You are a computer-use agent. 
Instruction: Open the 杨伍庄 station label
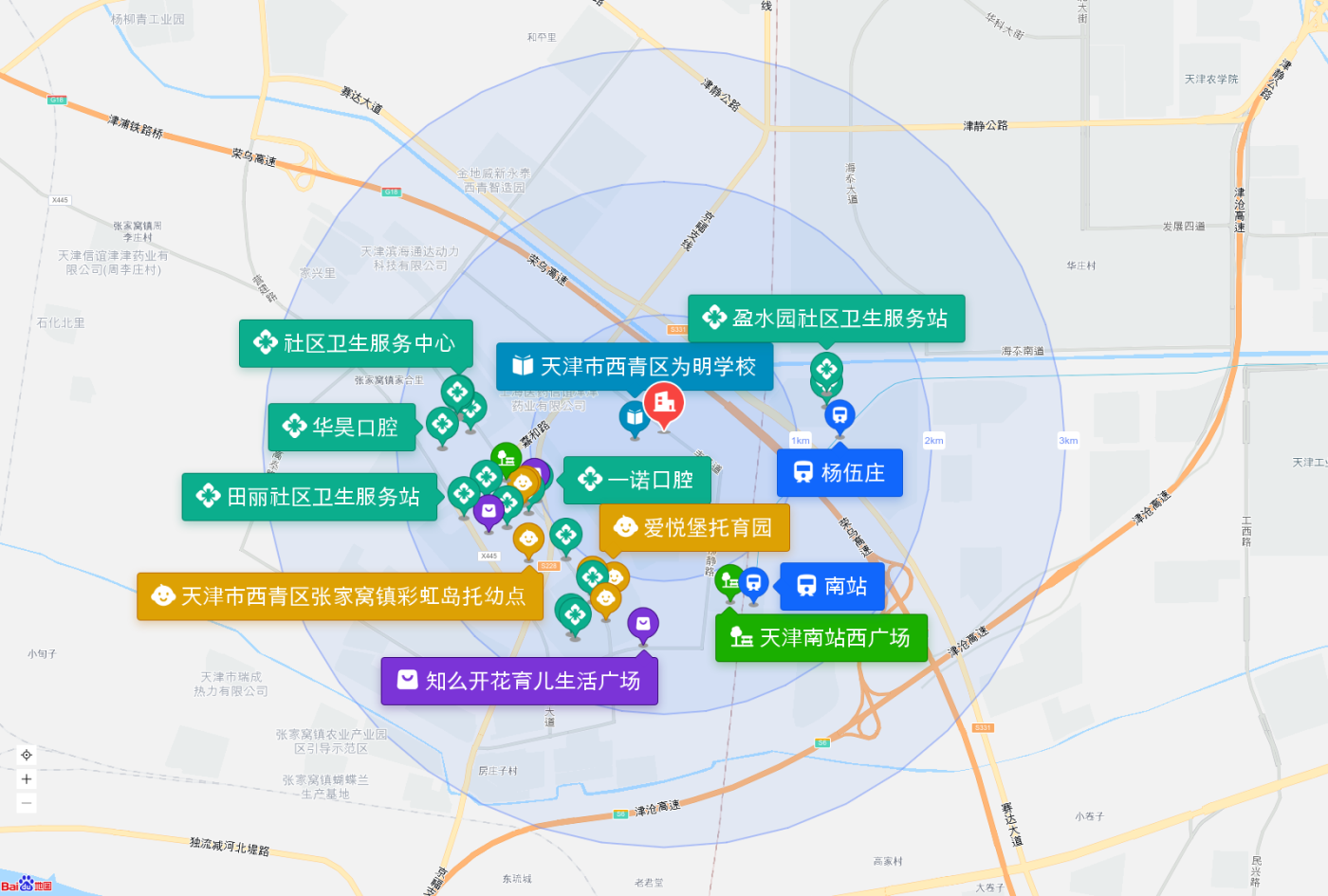click(x=839, y=473)
